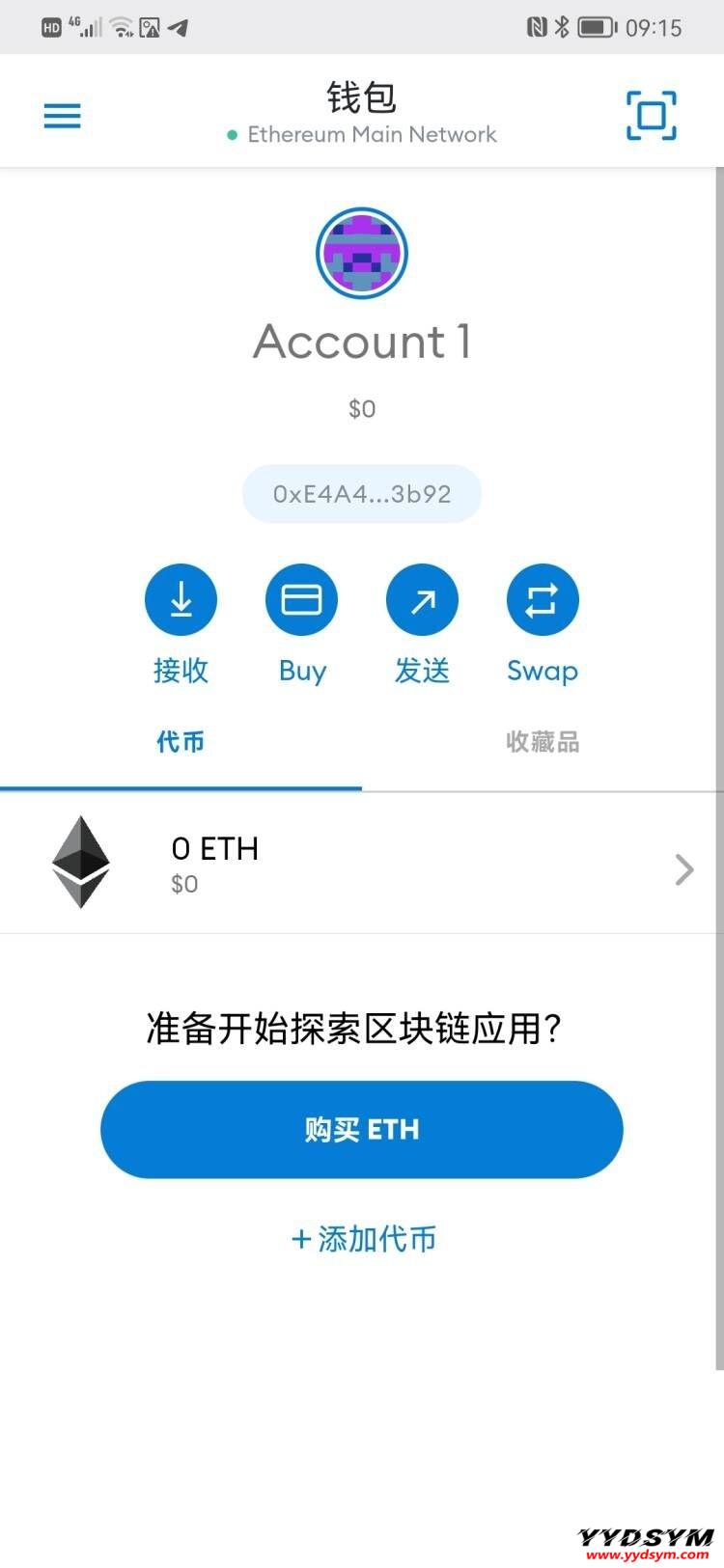Open the hamburger drawer menu

(63, 117)
